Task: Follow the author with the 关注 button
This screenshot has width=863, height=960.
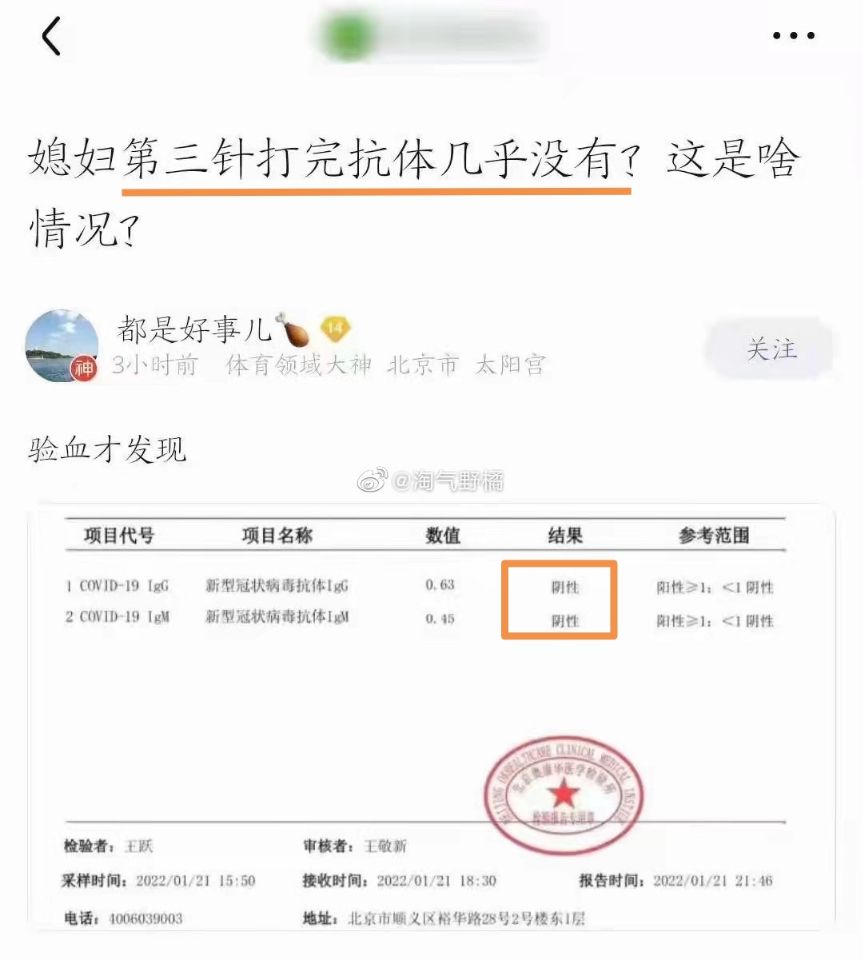Action: point(770,349)
